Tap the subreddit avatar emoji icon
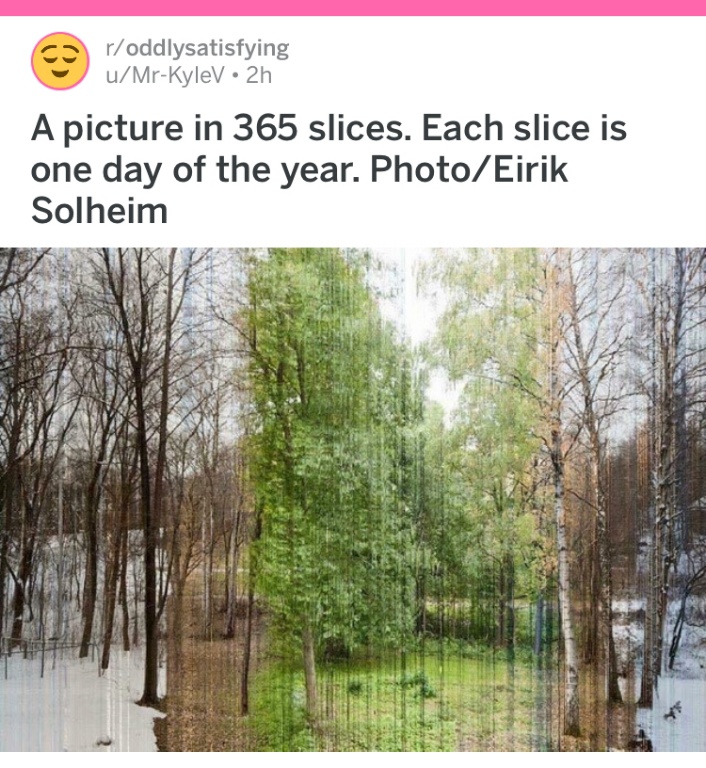This screenshot has width=706, height=768. pos(60,61)
